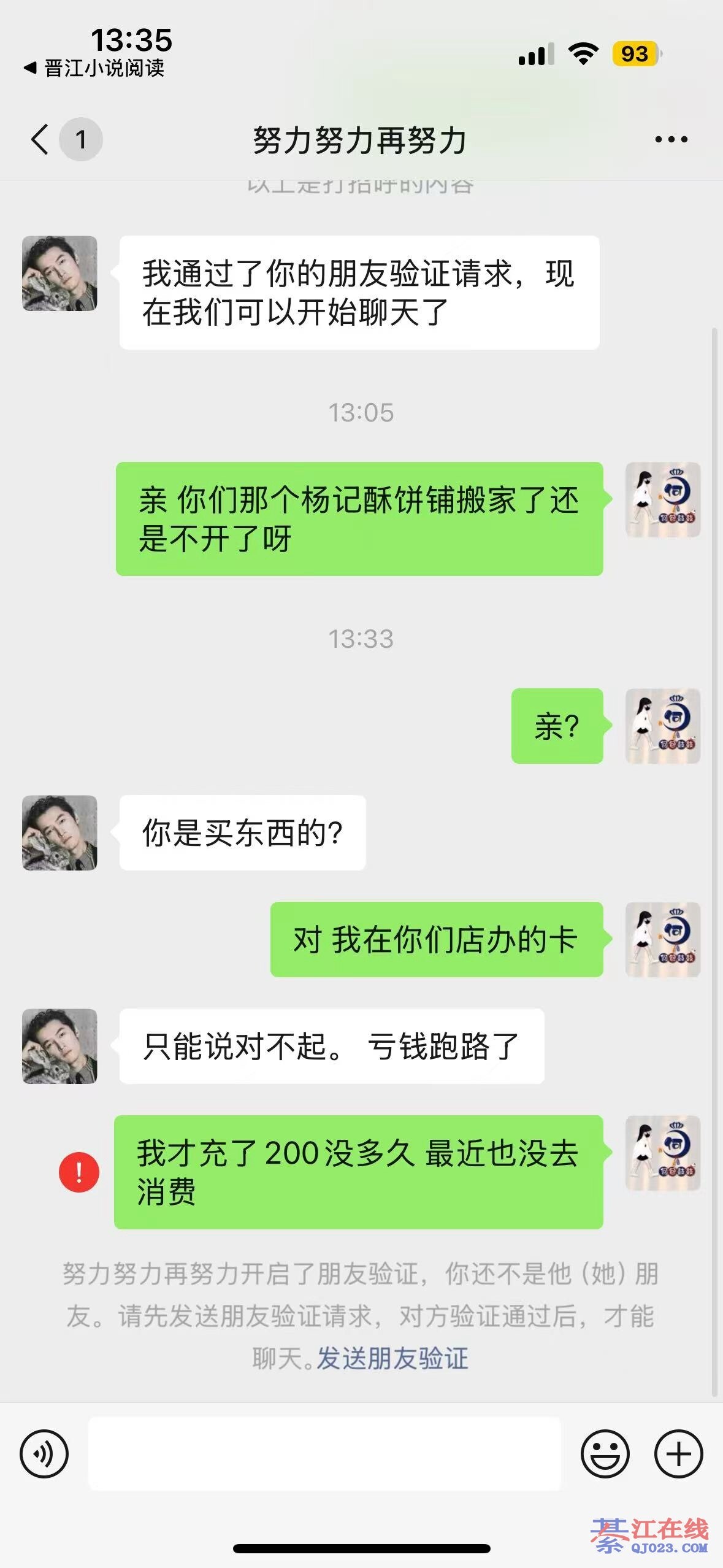Tap the message text field
The height and width of the screenshot is (1568, 723).
pyautogui.click(x=324, y=1453)
